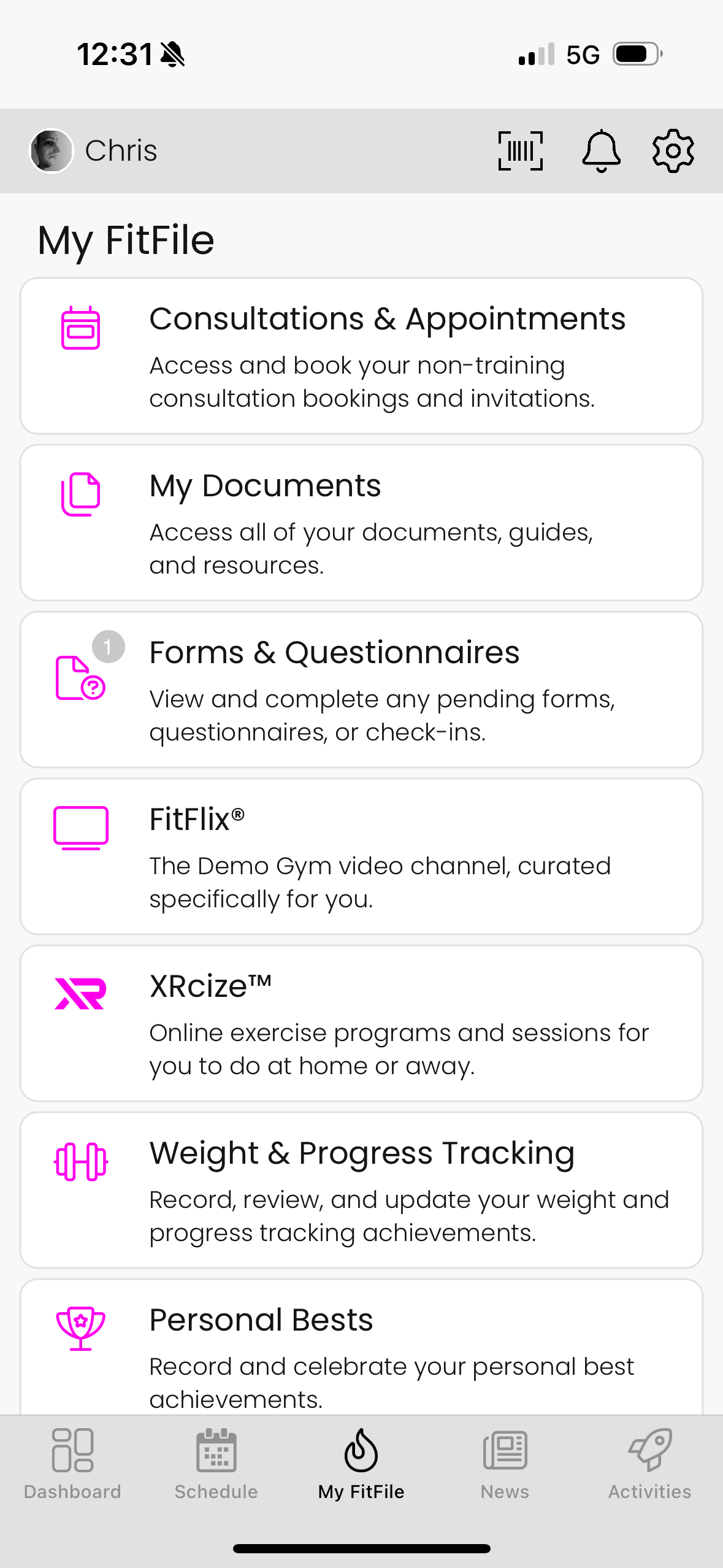Screen dimensions: 723x1568
Task: Select the My FitFile tab
Action: click(361, 1464)
